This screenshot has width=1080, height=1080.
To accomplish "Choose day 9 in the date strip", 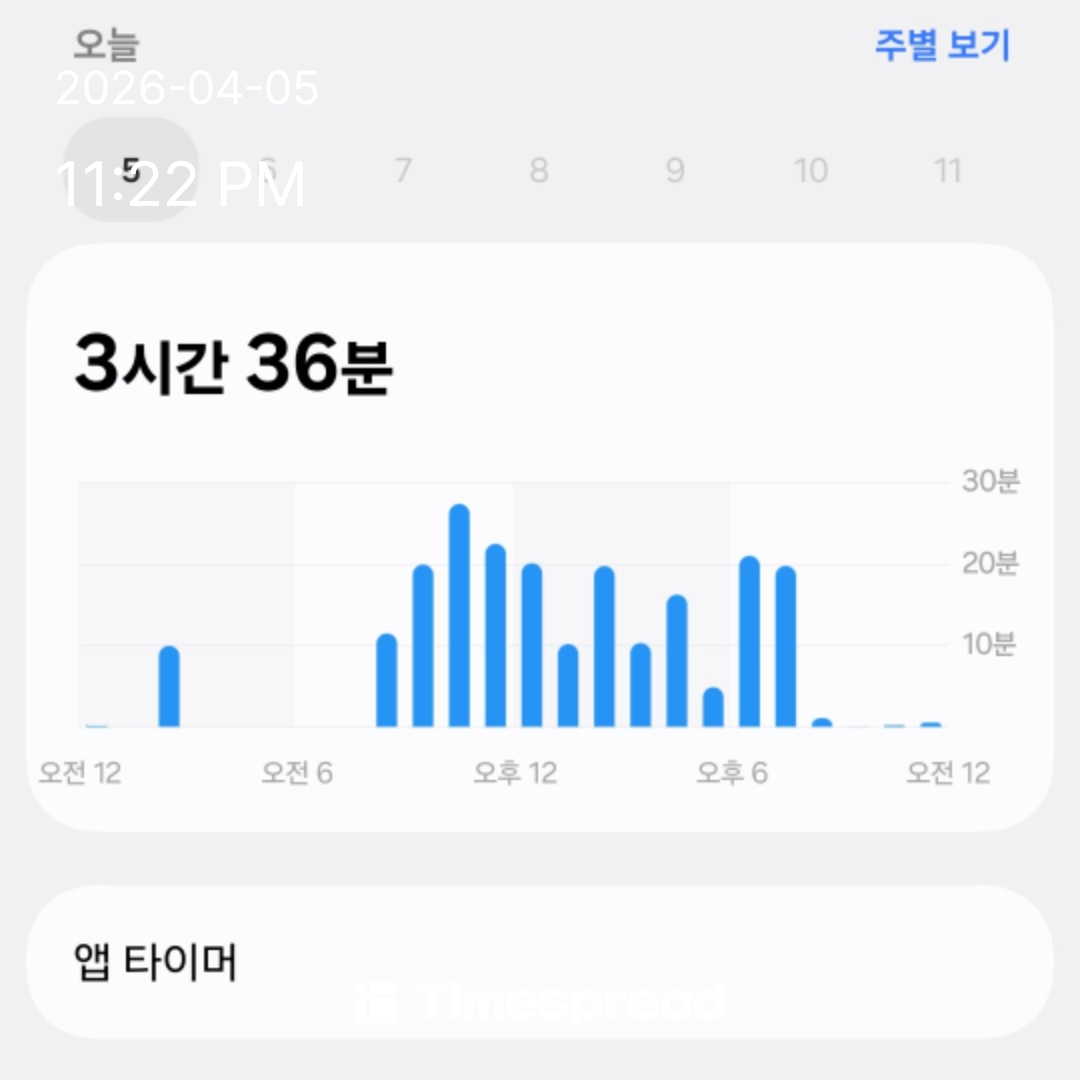I will [675, 171].
